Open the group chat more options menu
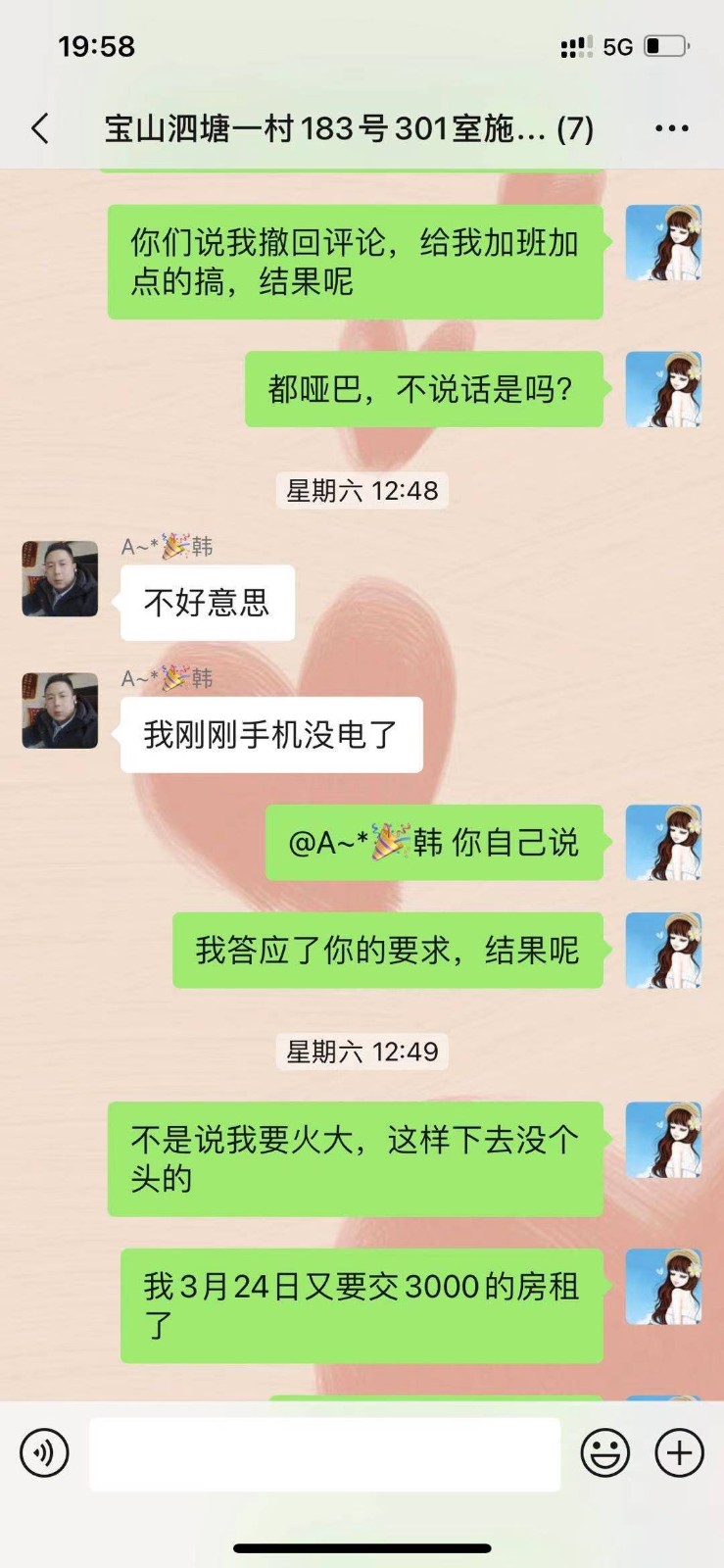The height and width of the screenshot is (1568, 724). (671, 128)
